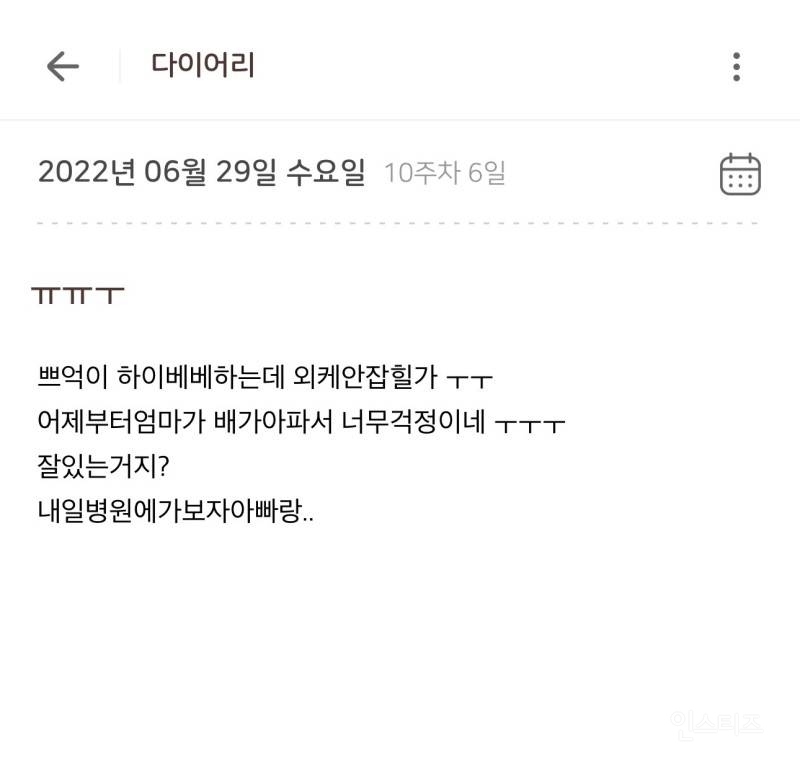Viewport: 800px width, 763px height.
Task: Open the calendar date picker
Action: [740, 175]
